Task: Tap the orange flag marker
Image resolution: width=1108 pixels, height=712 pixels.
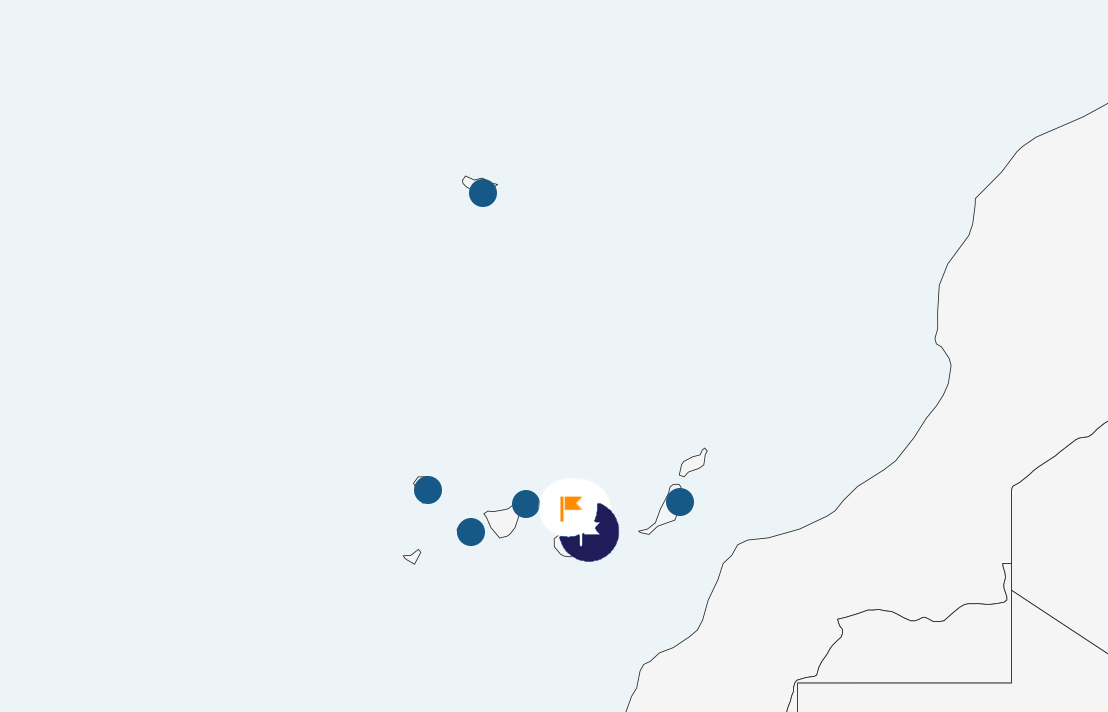Action: pyautogui.click(x=573, y=507)
